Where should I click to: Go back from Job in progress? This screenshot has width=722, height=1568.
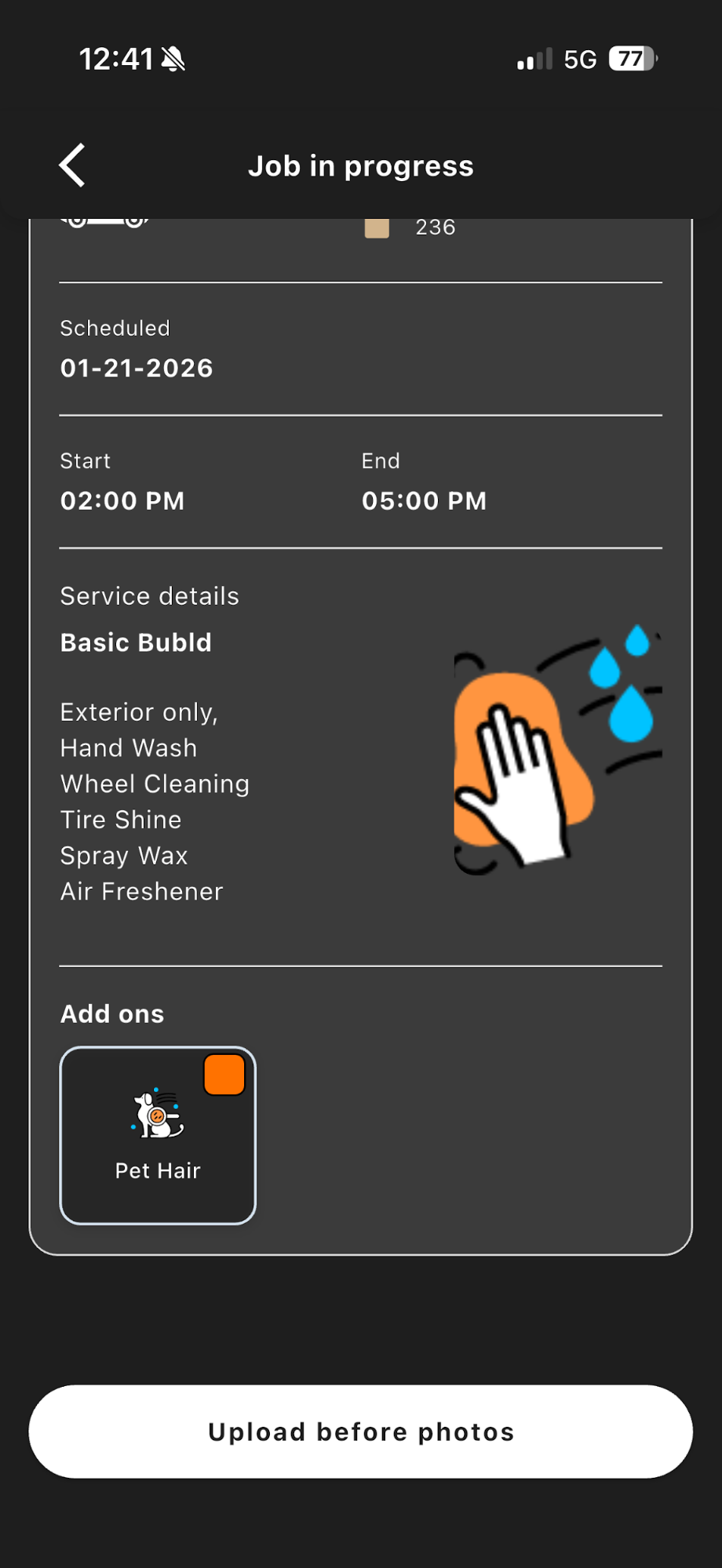pos(72,166)
